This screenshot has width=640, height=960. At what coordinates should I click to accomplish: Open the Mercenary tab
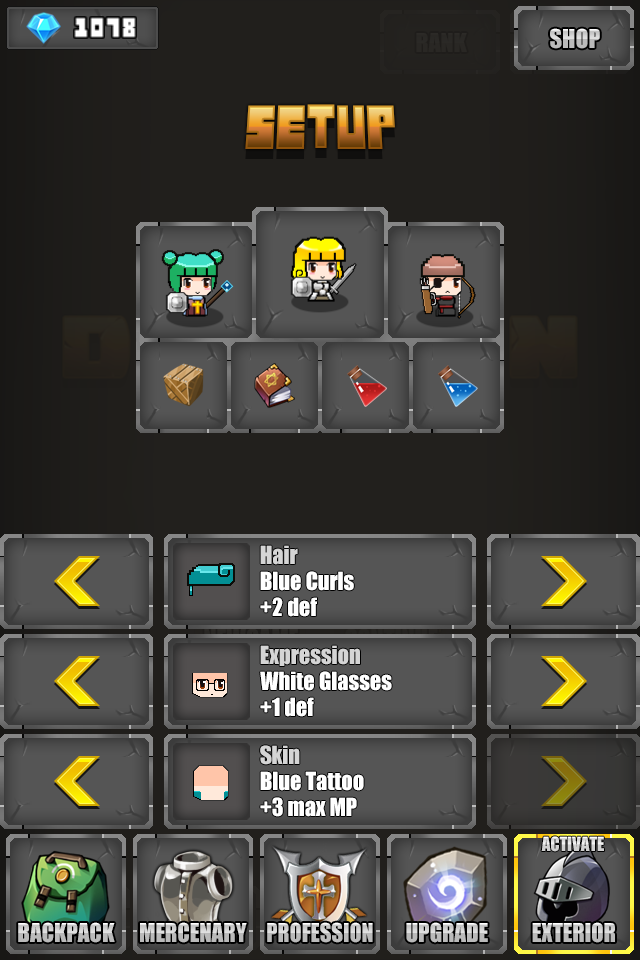(x=193, y=894)
